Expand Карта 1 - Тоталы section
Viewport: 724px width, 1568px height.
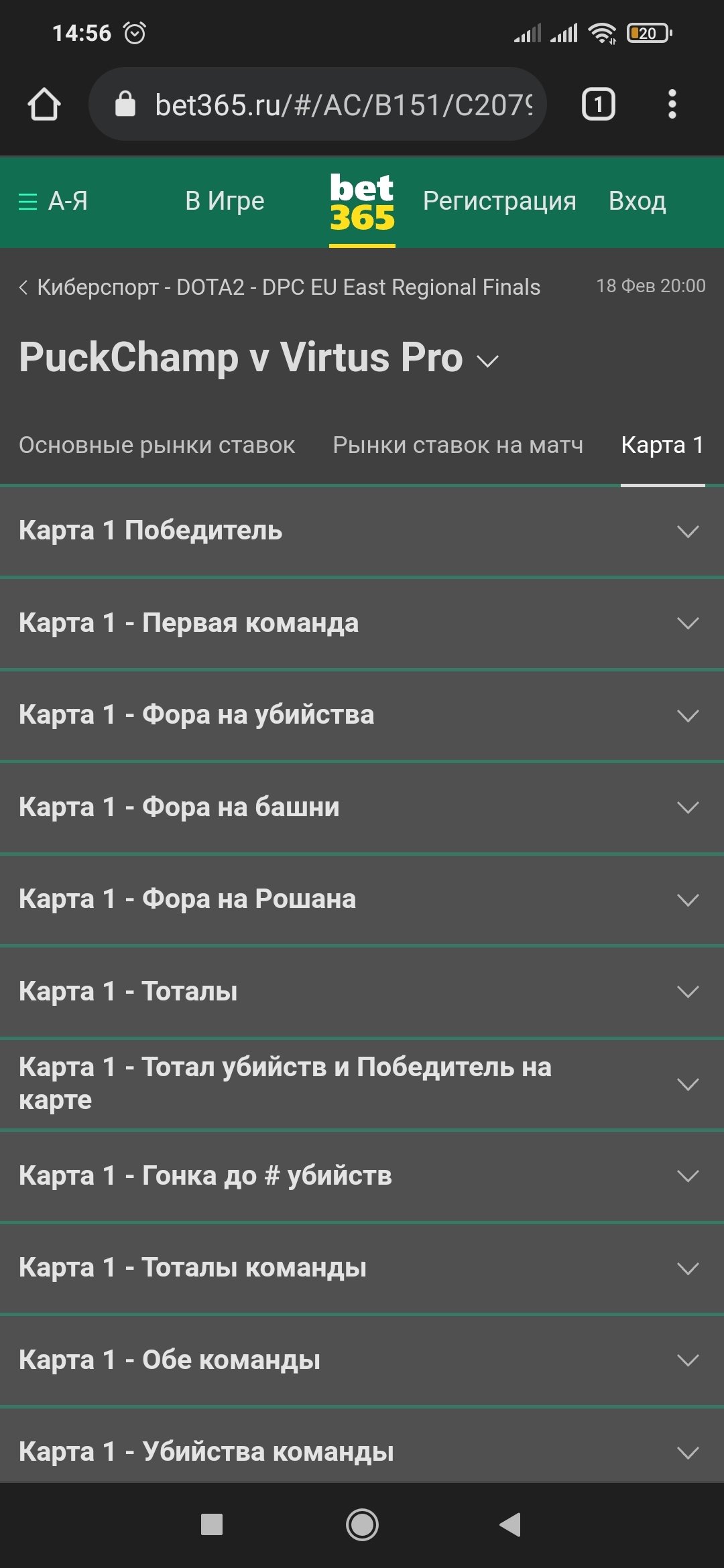pyautogui.click(x=362, y=991)
